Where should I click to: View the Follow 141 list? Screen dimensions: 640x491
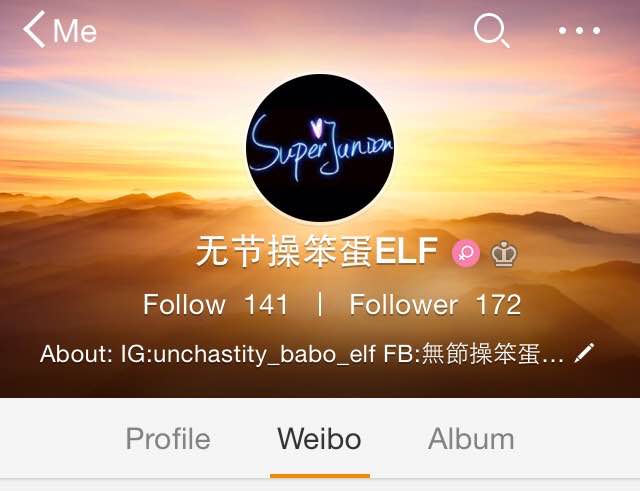pyautogui.click(x=216, y=304)
